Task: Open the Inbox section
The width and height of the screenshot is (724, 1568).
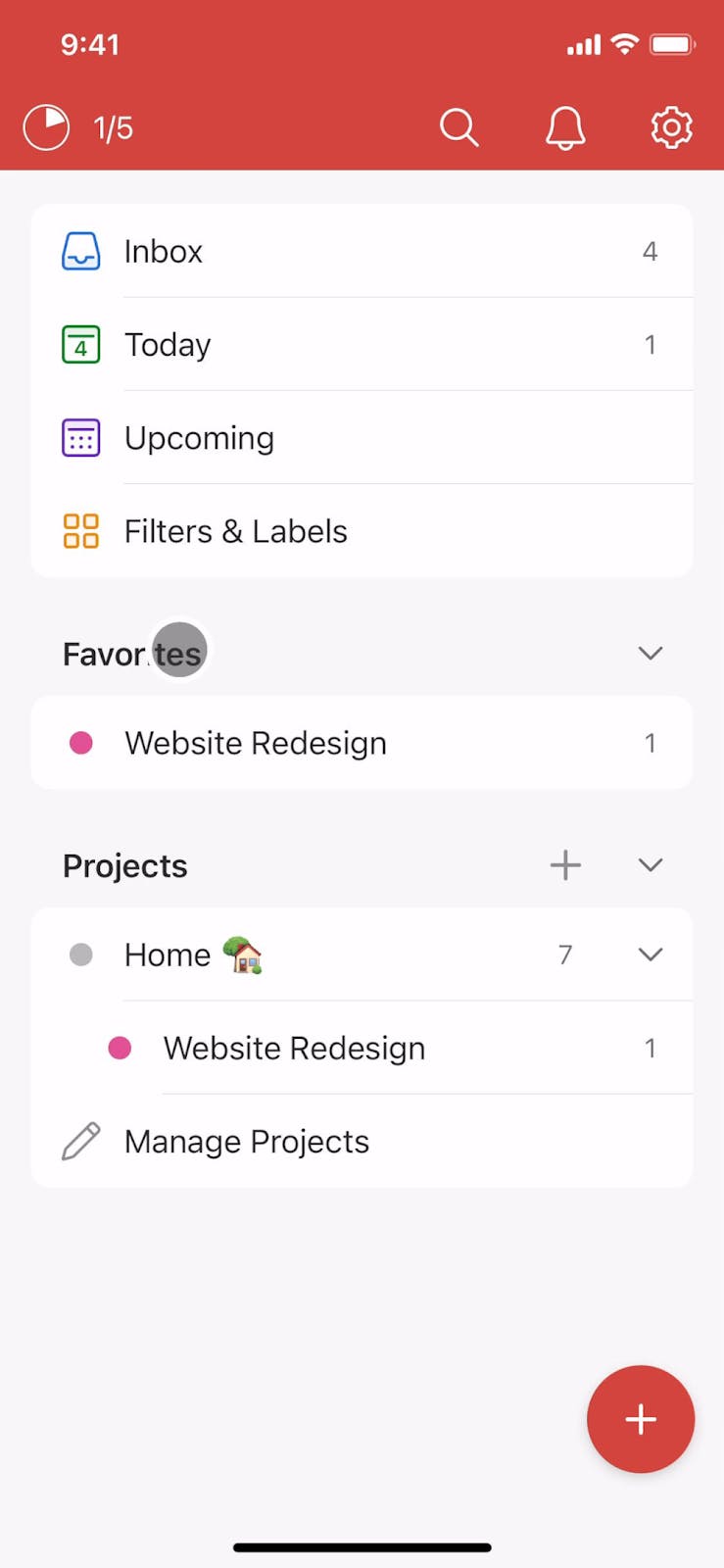Action: pos(163,251)
